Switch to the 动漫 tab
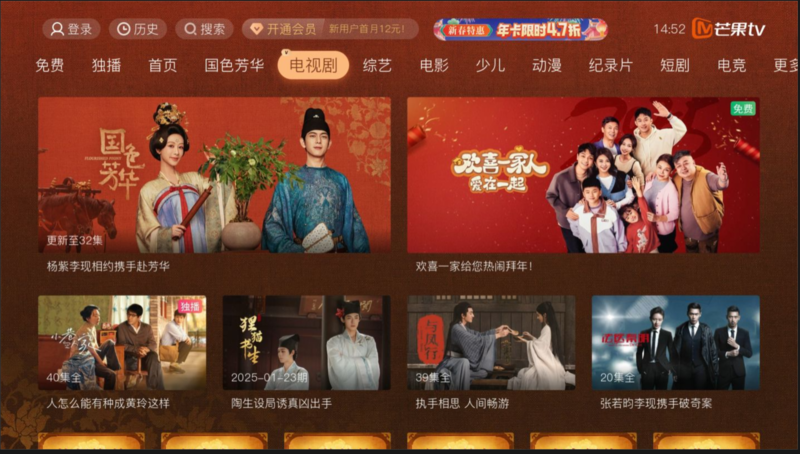This screenshot has width=800, height=454. (x=546, y=66)
